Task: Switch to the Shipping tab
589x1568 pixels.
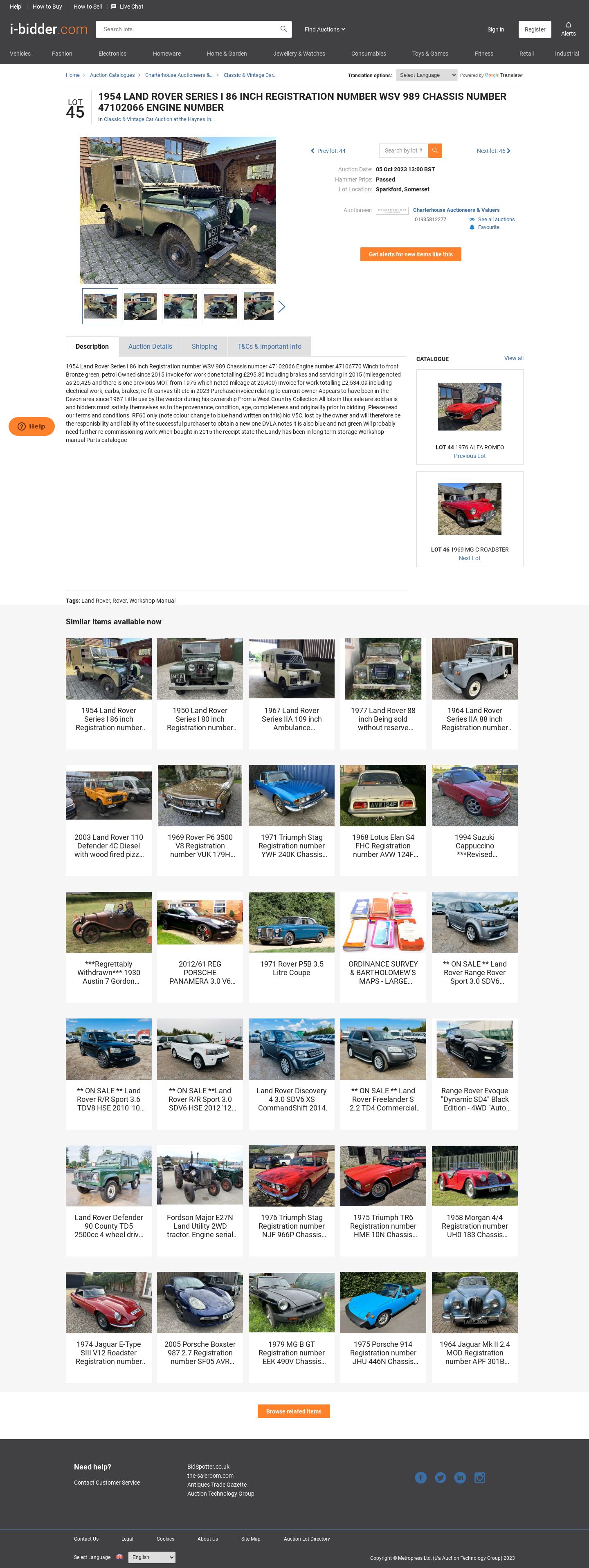Action: 204,346
